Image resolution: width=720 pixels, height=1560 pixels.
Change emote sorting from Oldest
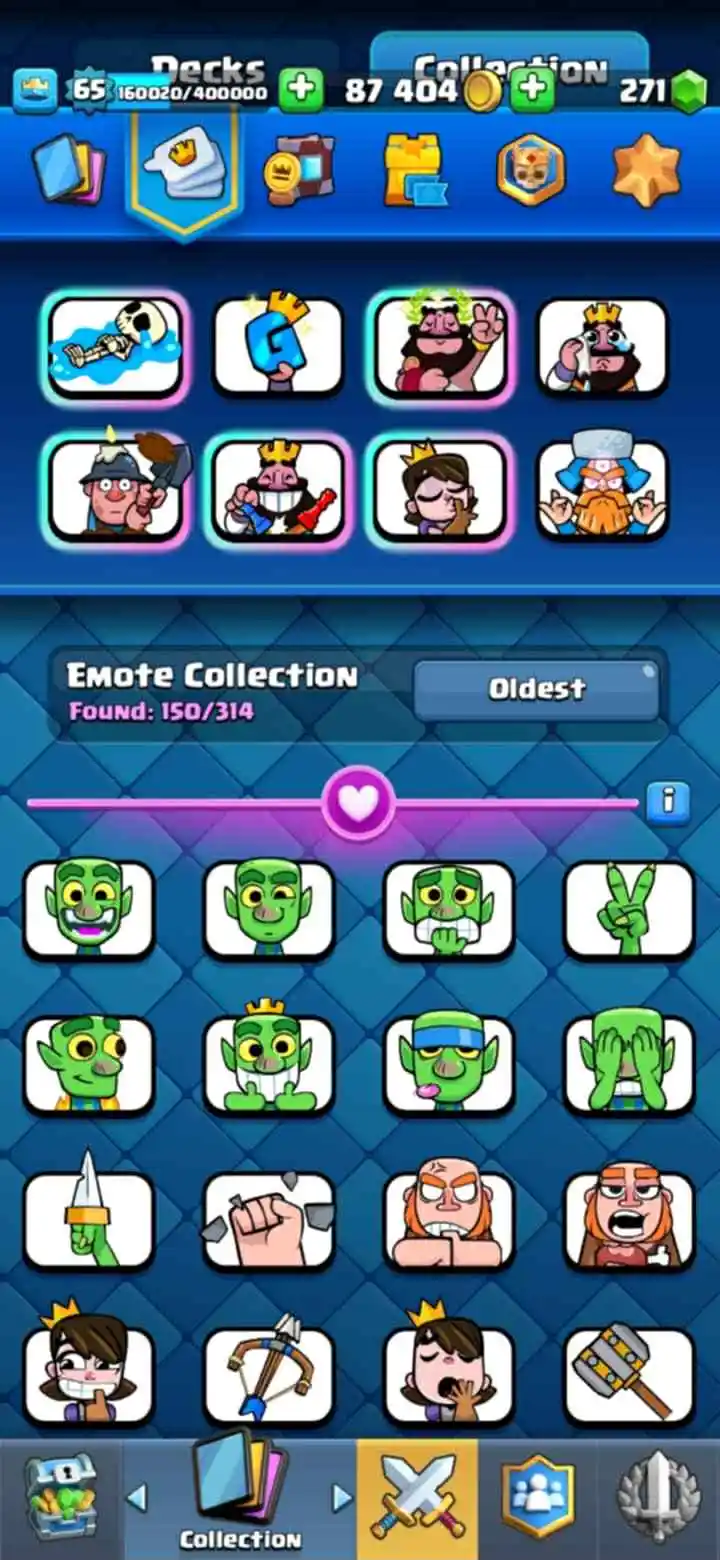pos(537,689)
